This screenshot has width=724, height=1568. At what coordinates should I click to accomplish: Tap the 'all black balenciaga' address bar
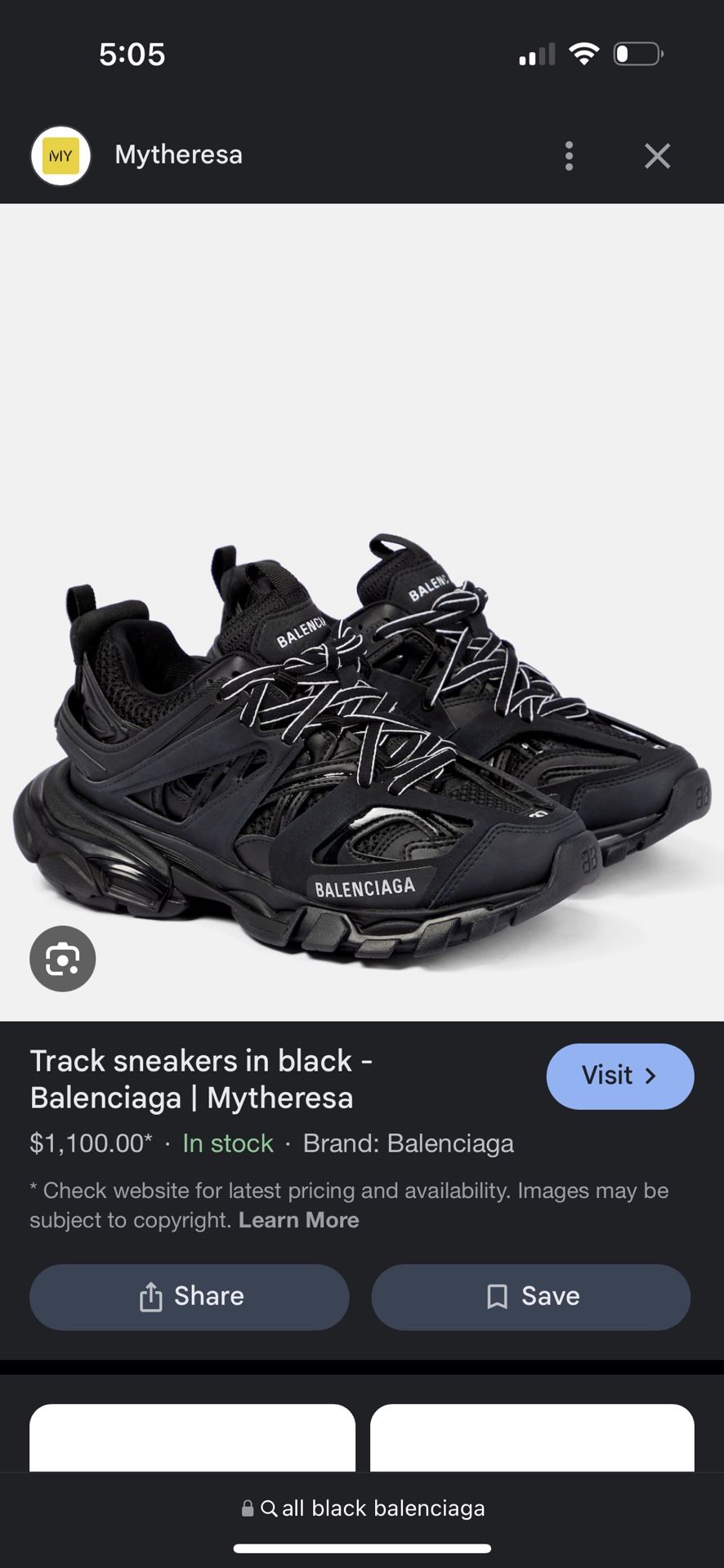coord(363,1508)
